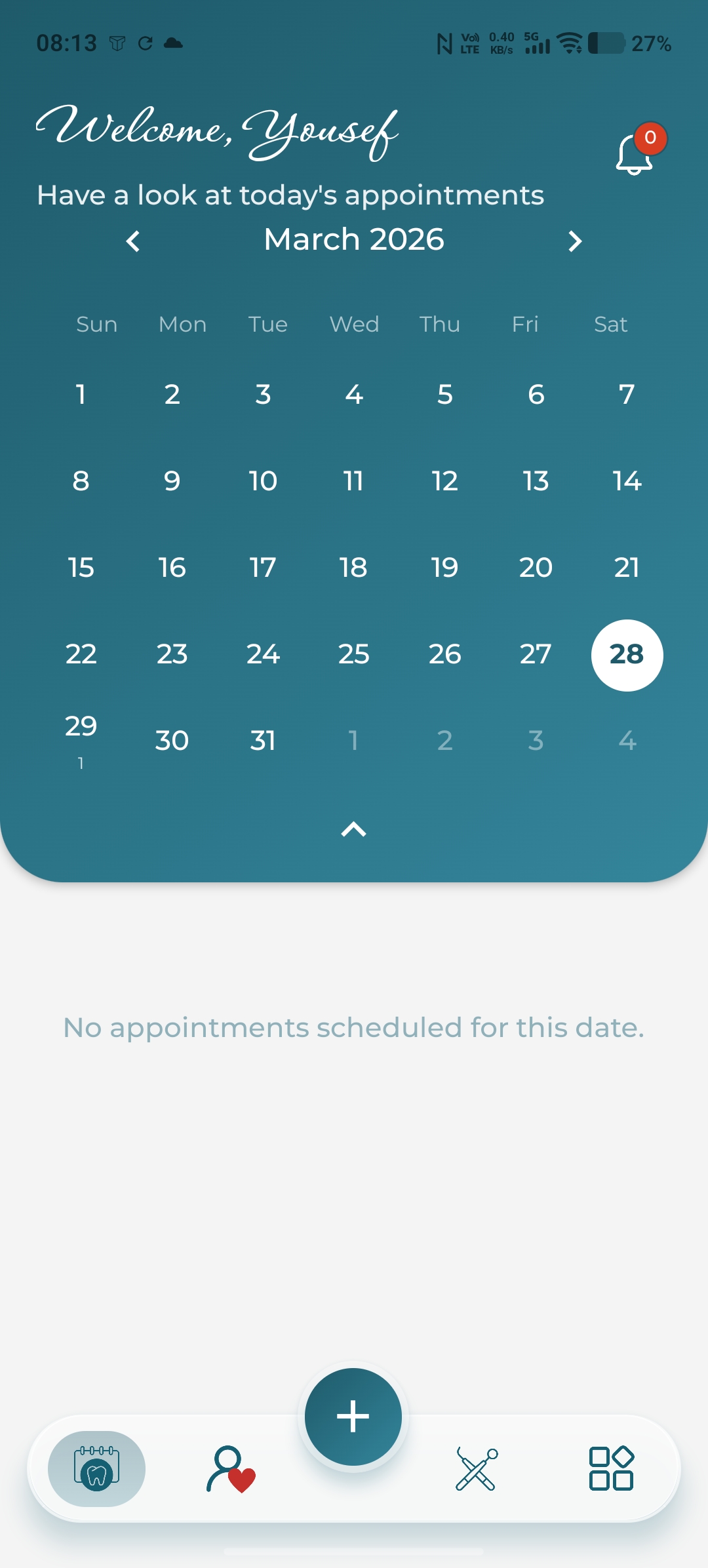Tap the March 2026 header
708x1568 pixels.
[x=353, y=239]
